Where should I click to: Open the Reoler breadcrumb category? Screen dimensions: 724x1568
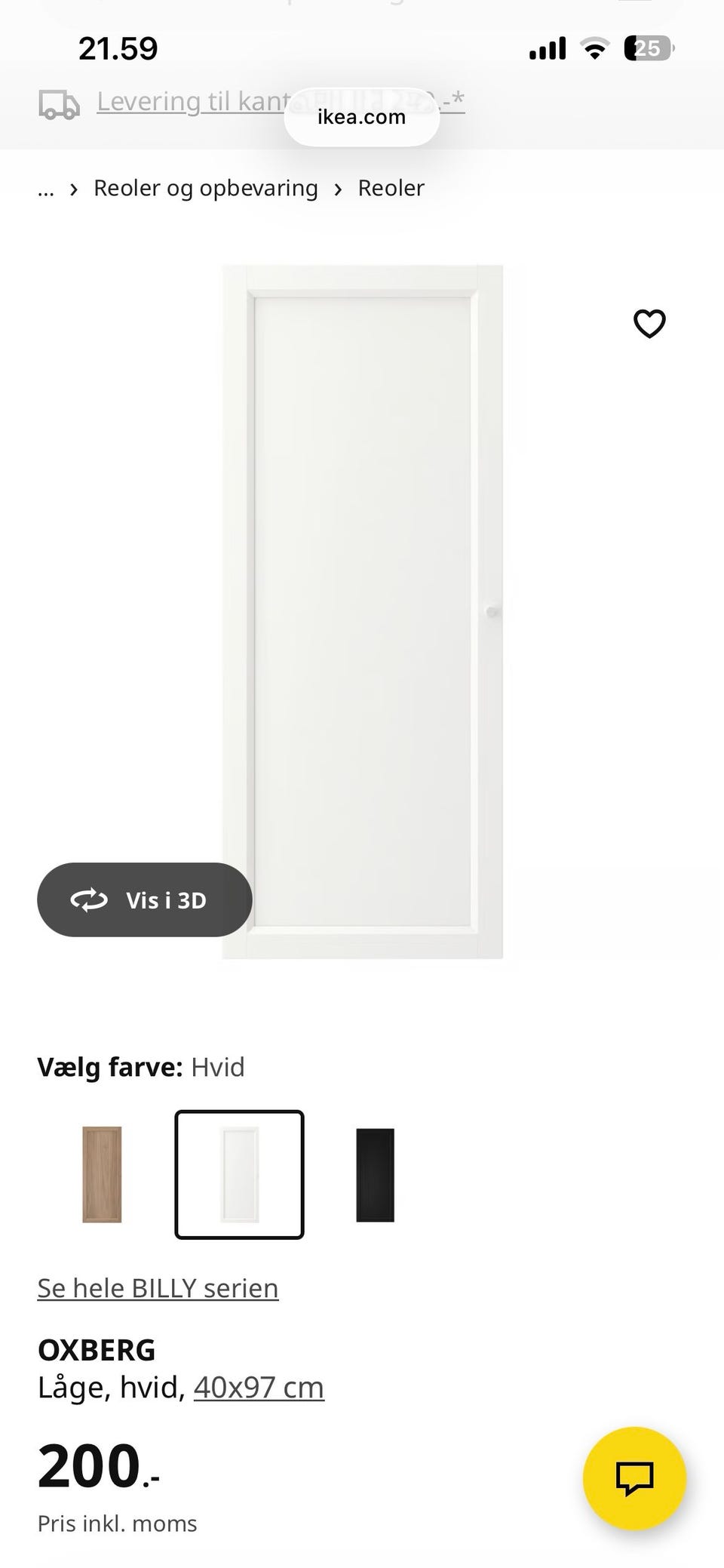tap(391, 188)
